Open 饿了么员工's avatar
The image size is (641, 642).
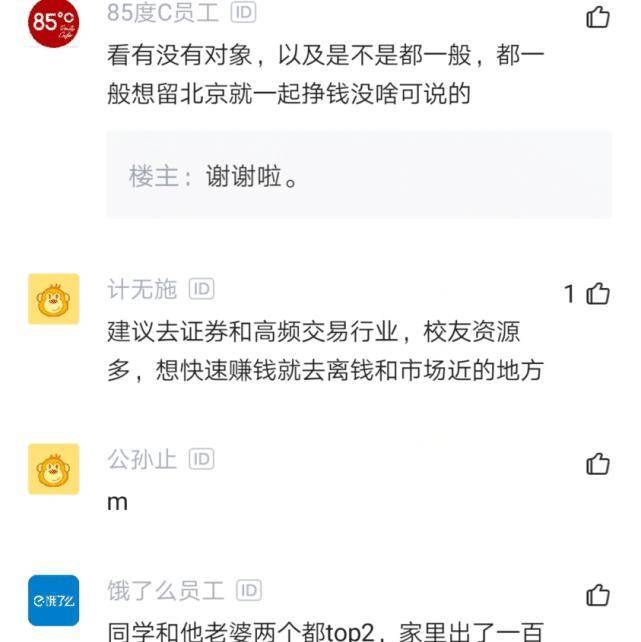[x=53, y=600]
